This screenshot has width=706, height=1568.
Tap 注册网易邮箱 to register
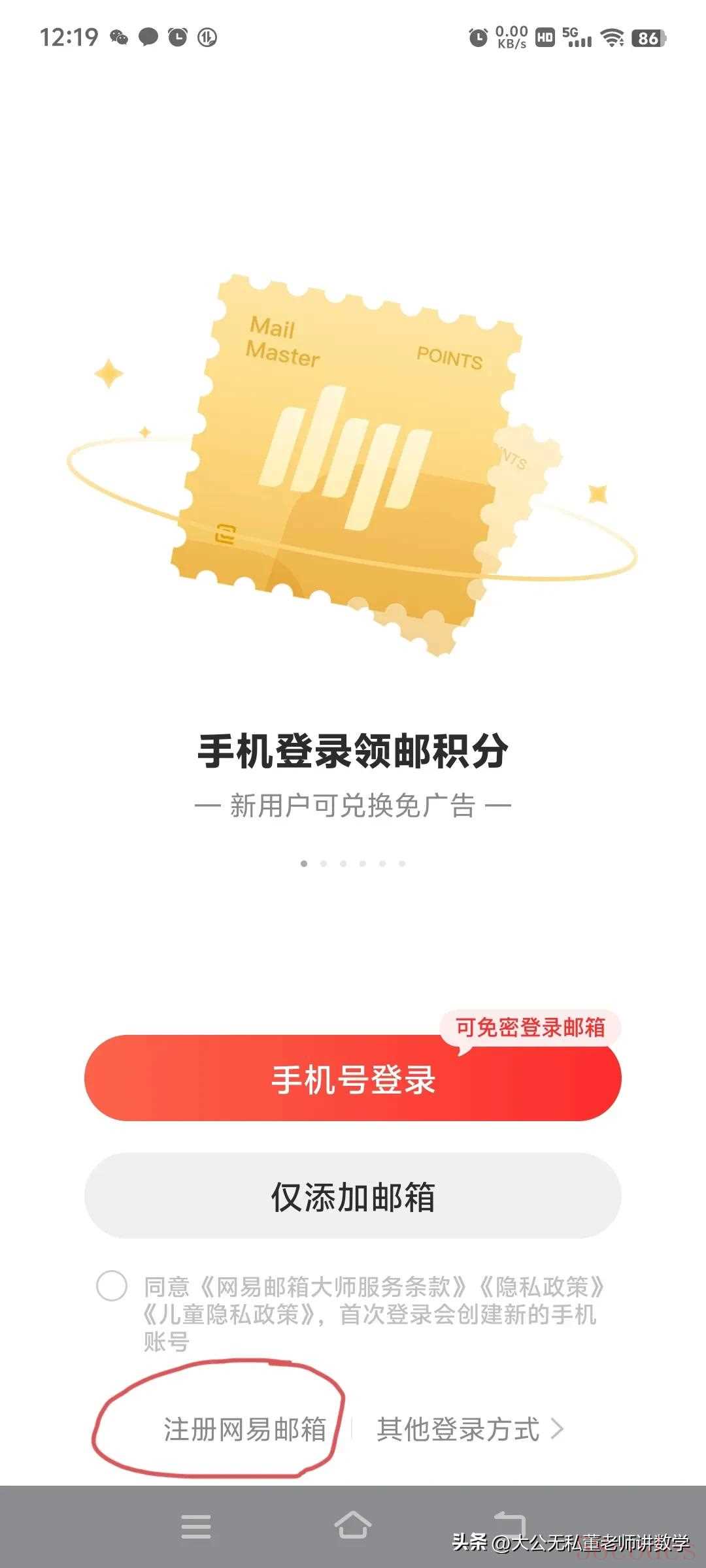point(244,1429)
